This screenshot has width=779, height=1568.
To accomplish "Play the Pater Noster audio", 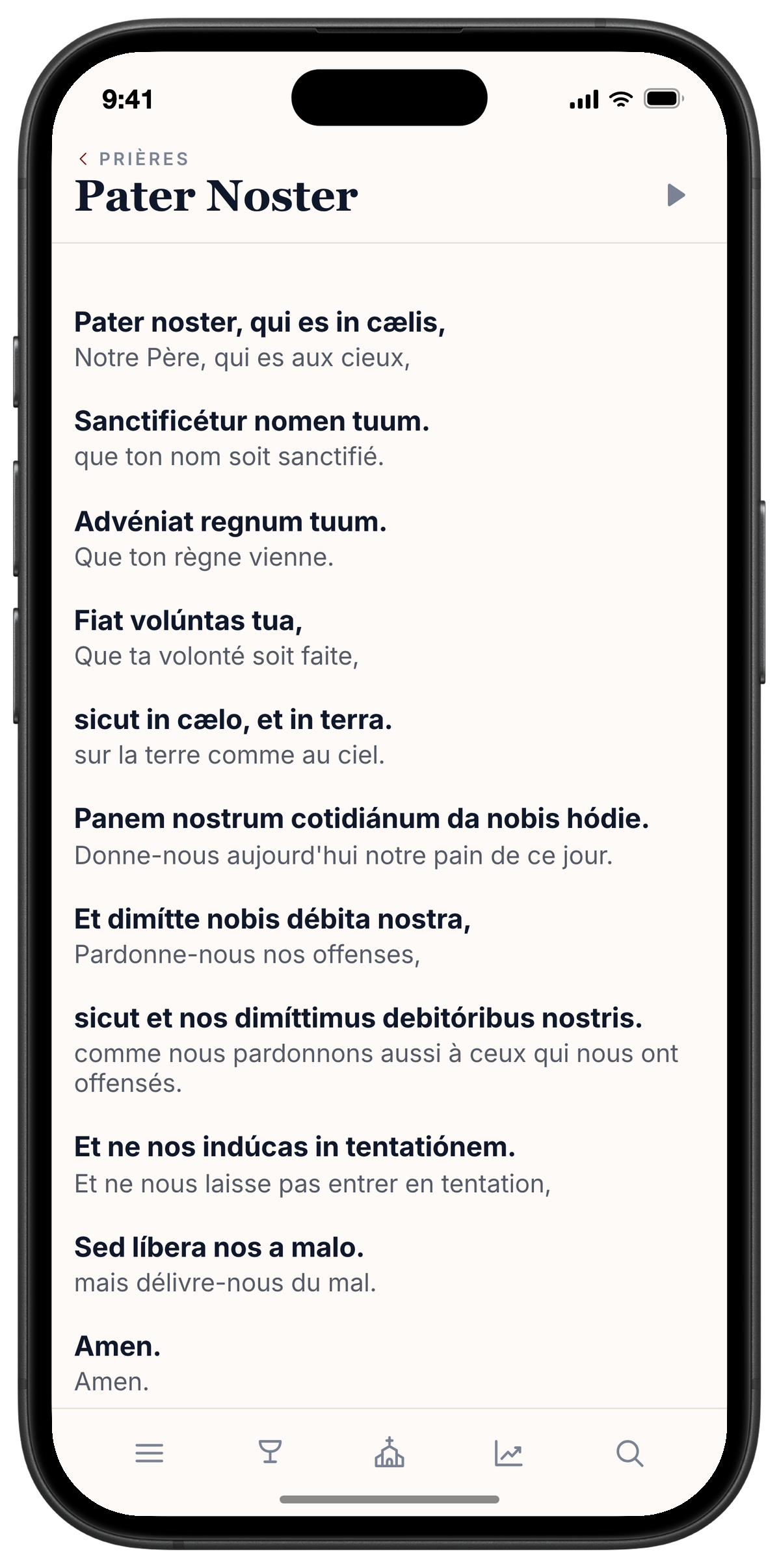I will tap(676, 195).
